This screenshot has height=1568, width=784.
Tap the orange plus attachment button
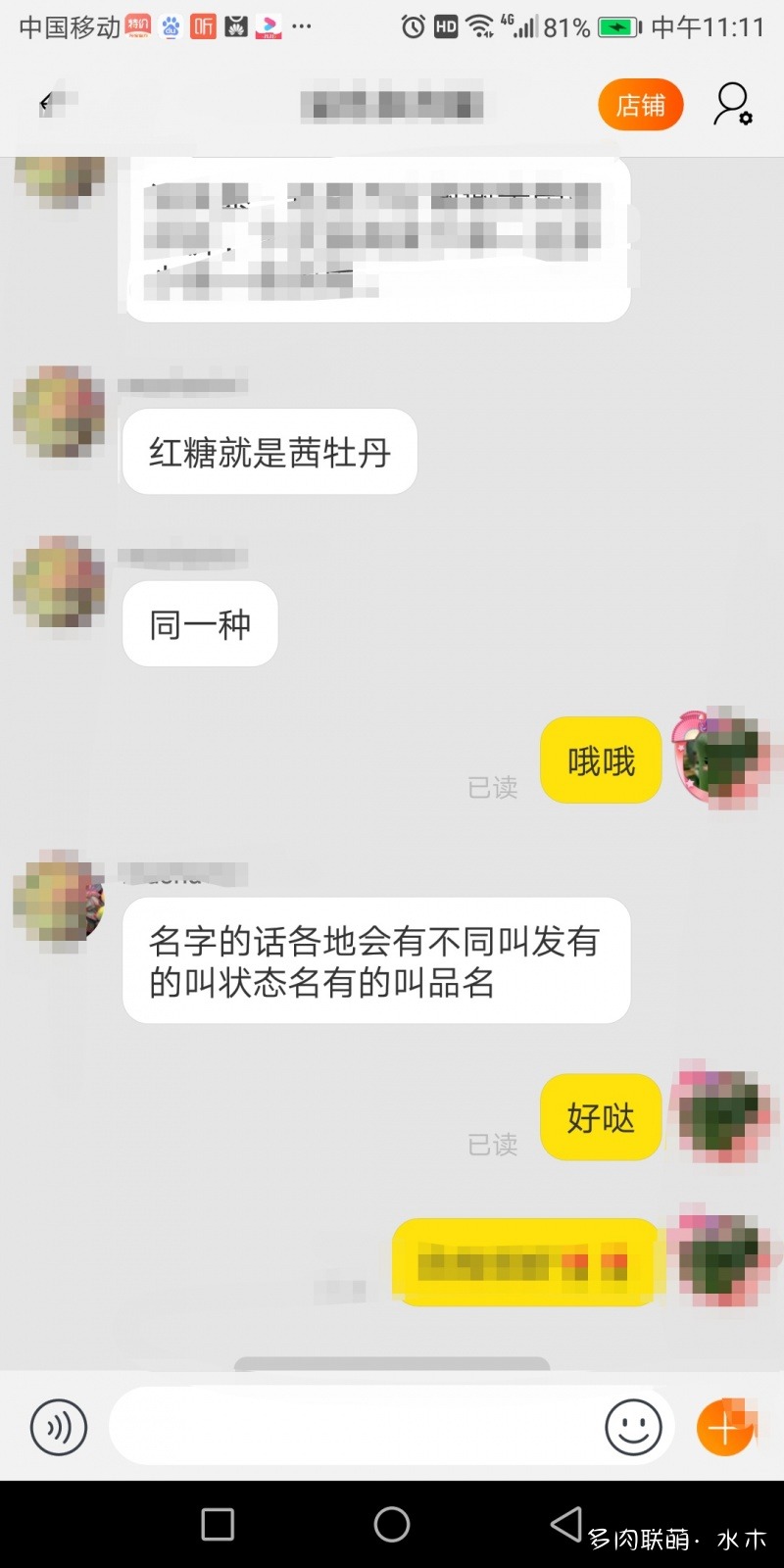724,1428
